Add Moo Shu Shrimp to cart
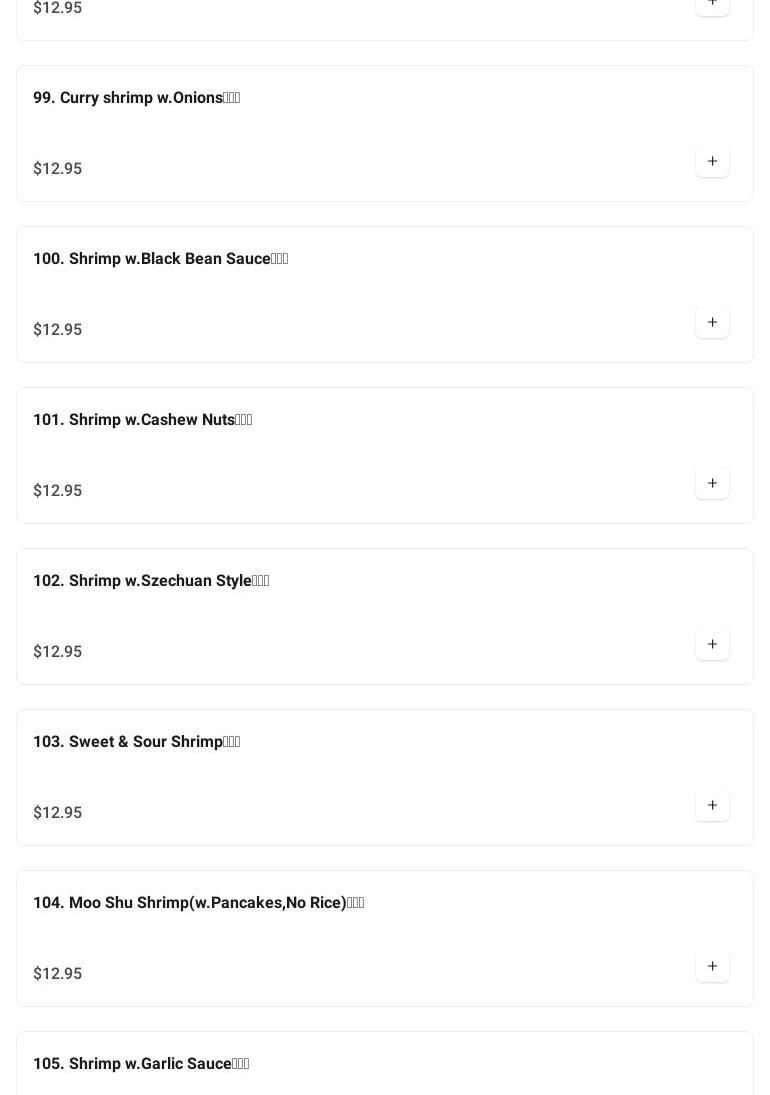770x1095 pixels. click(x=712, y=967)
